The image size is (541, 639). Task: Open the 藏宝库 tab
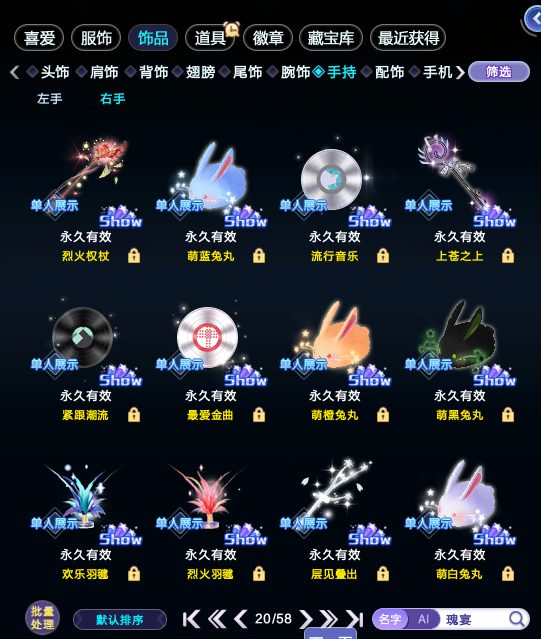(330, 38)
